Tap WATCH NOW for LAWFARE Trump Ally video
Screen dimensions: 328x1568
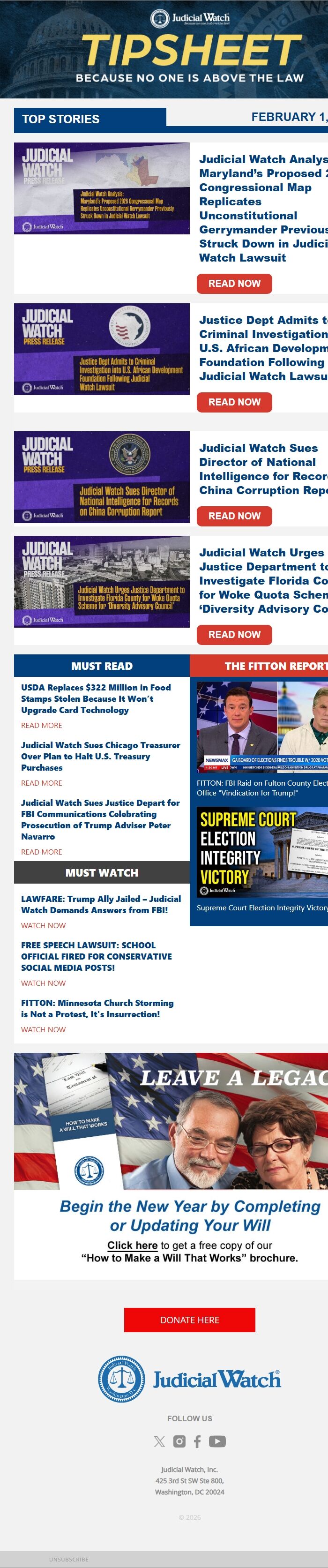43,926
